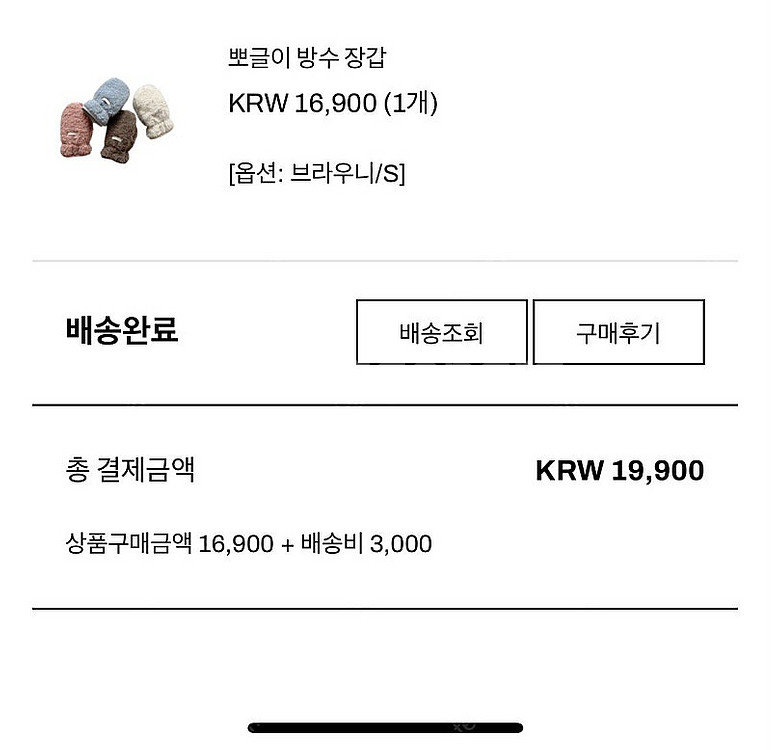The width and height of the screenshot is (771, 750).
Task: Write a review via 구매후기
Action: coord(618,332)
